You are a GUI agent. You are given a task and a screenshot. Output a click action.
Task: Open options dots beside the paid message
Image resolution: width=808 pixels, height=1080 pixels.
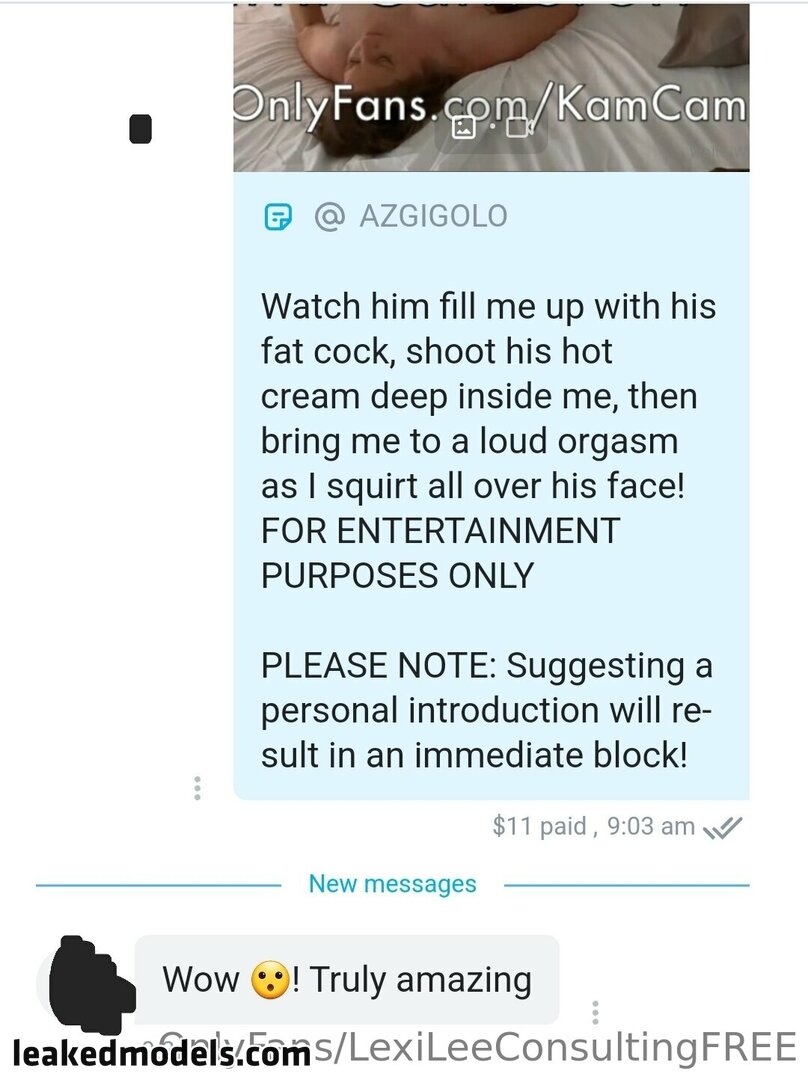tap(198, 787)
